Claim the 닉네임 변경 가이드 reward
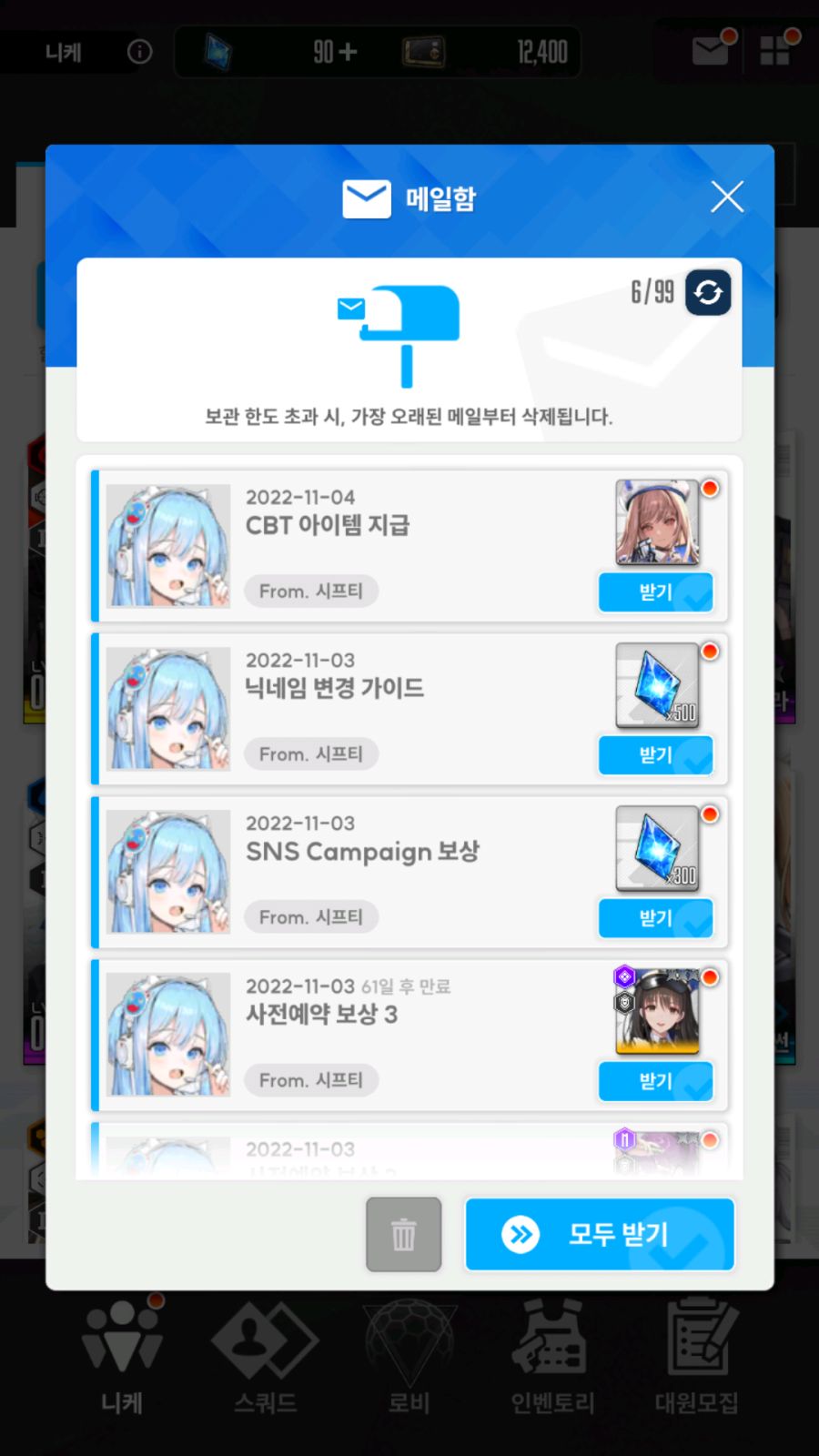The height and width of the screenshot is (1456, 819). click(x=655, y=755)
